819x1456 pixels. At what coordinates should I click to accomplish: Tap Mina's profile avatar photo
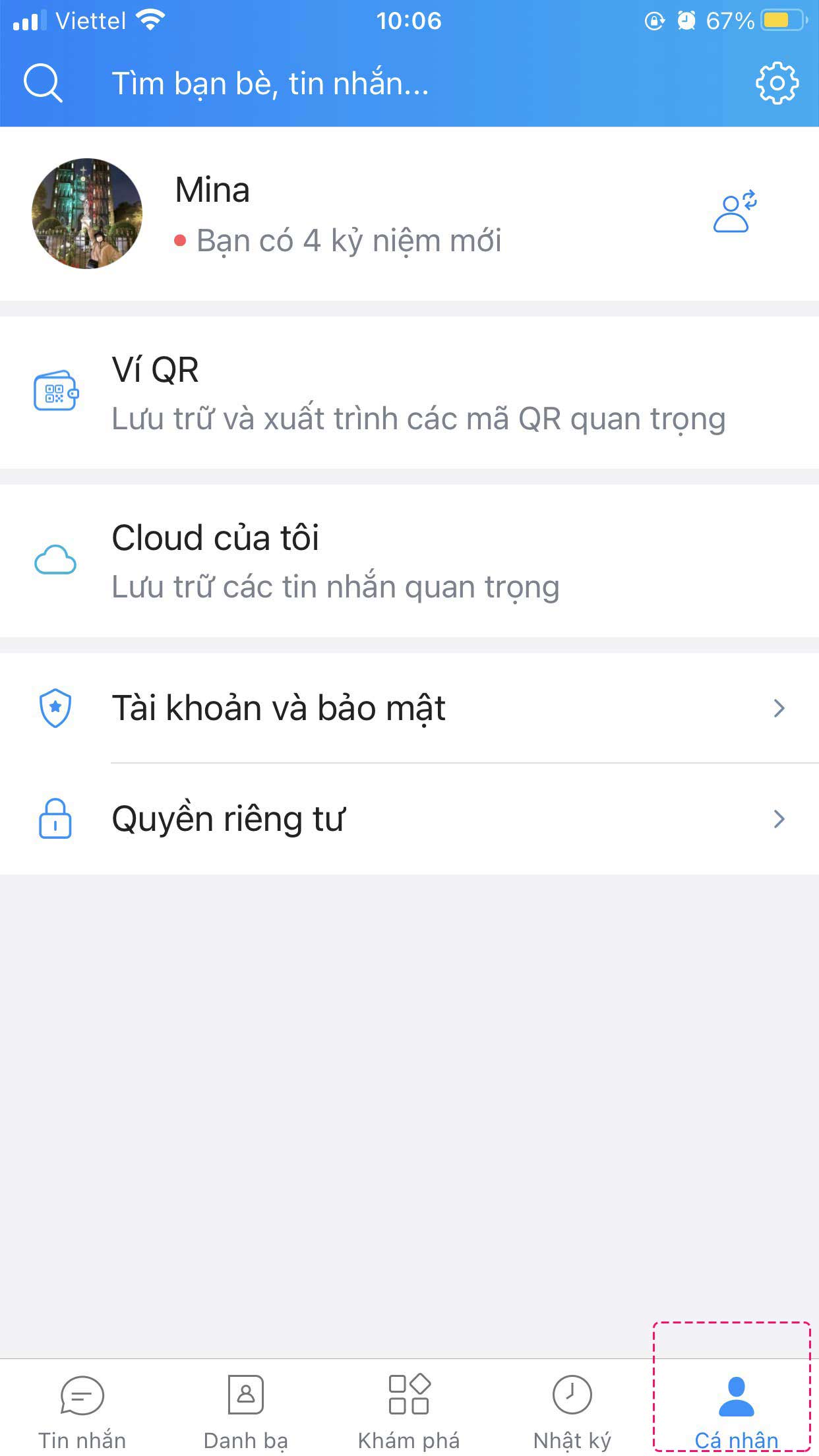(x=86, y=213)
